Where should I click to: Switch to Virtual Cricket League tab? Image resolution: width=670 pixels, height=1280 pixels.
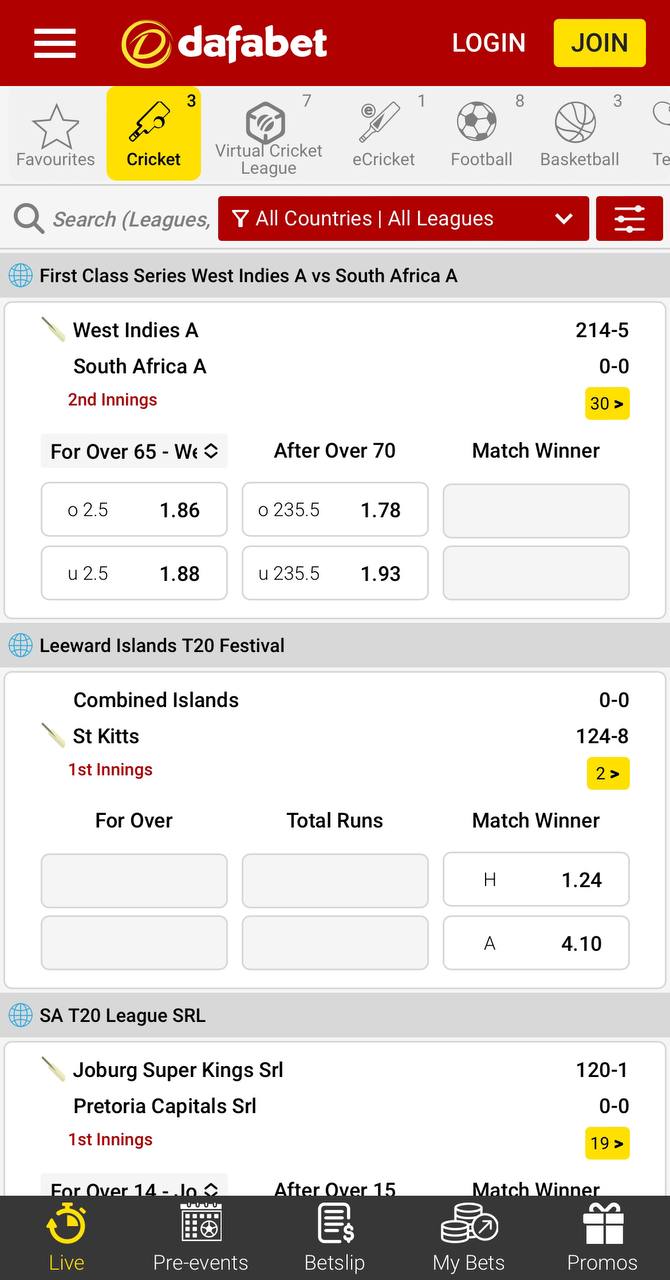[x=268, y=135]
